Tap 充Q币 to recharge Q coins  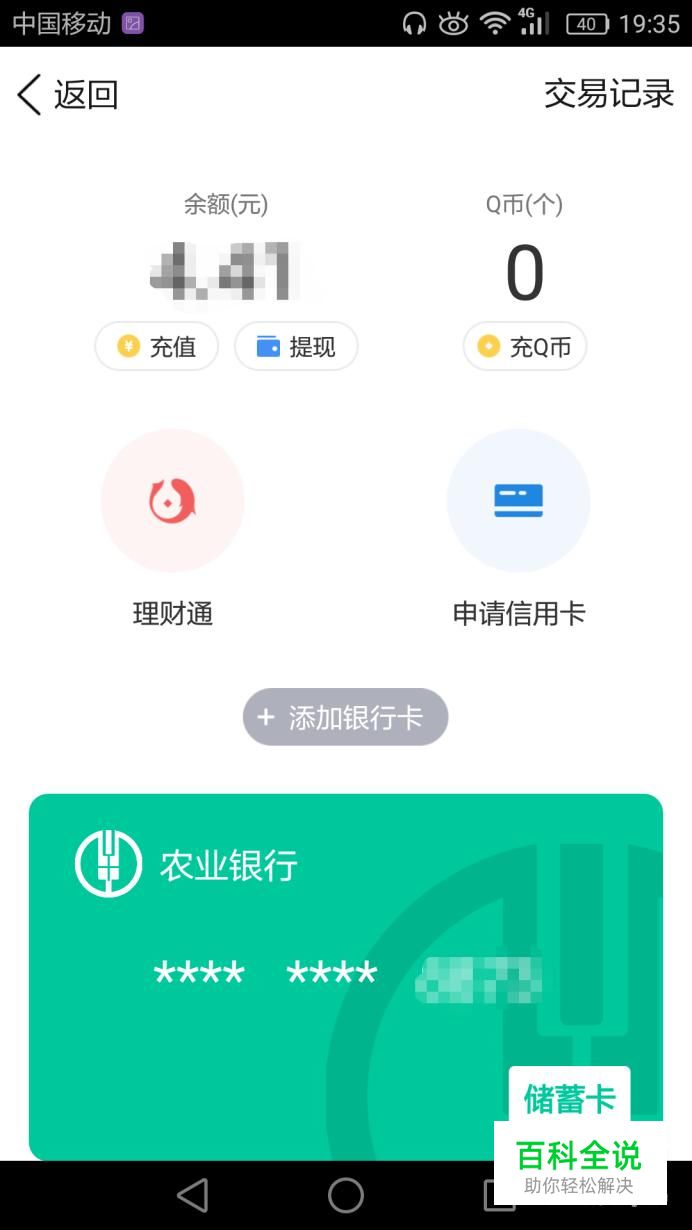point(524,347)
